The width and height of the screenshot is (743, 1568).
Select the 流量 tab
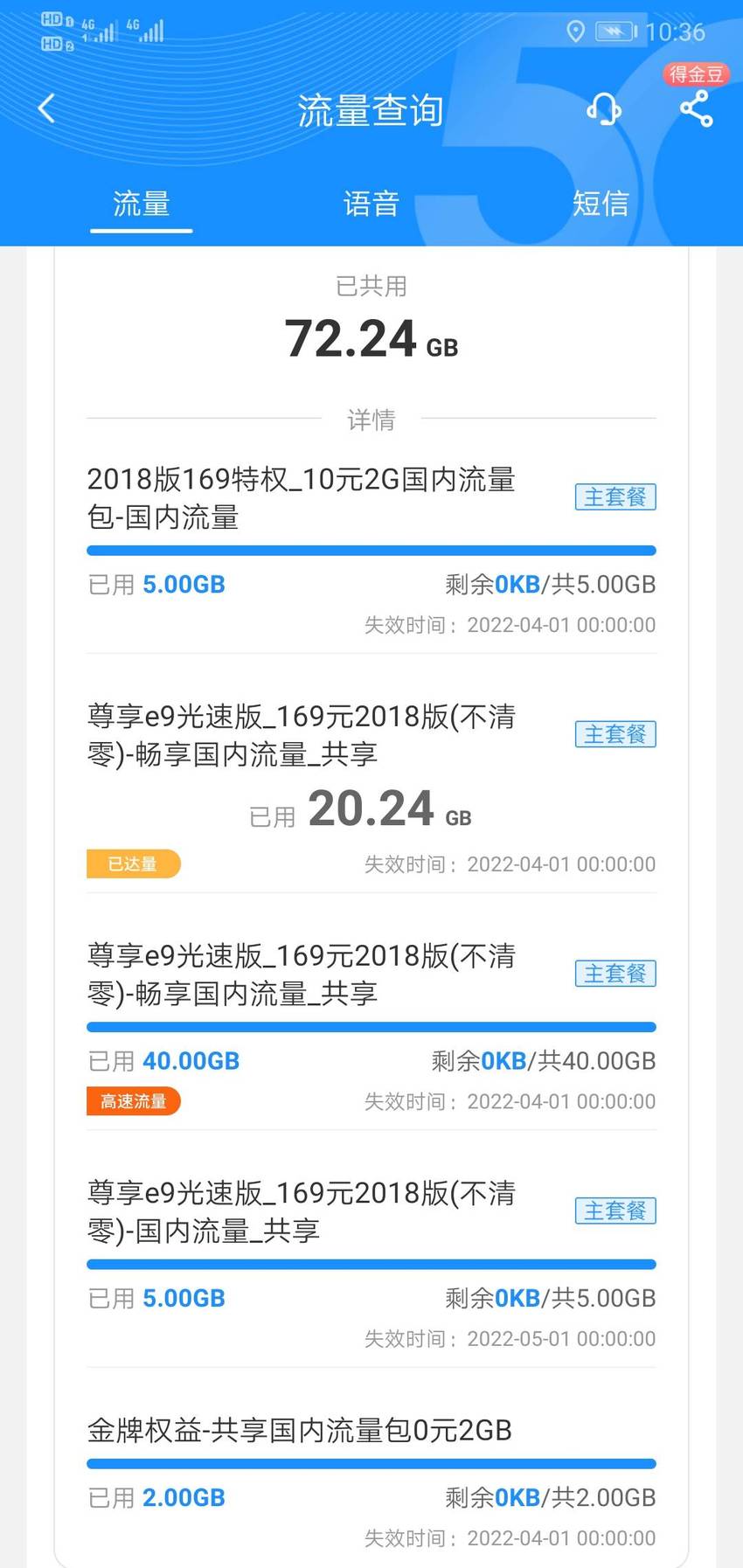click(141, 205)
